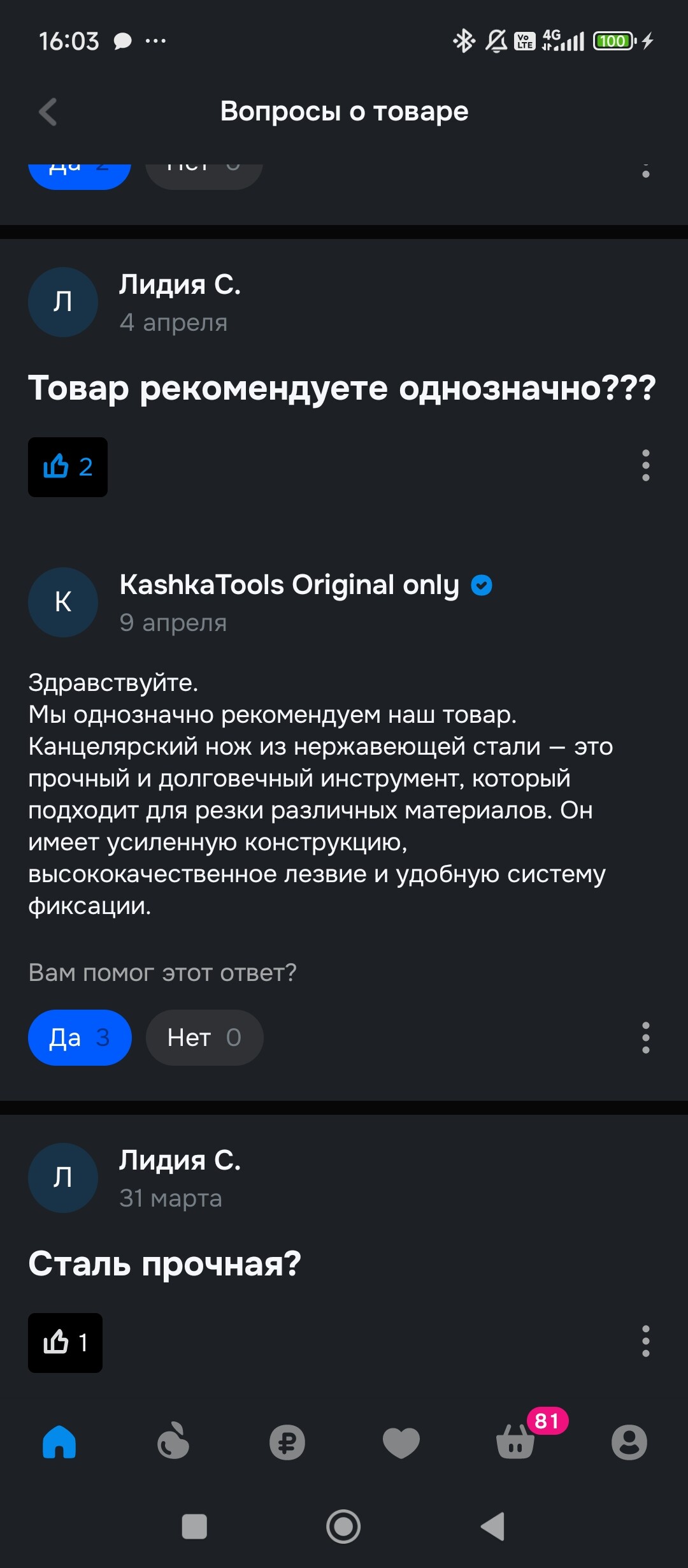Open recent apps from the navigation bar
The image size is (688, 1568).
pyautogui.click(x=194, y=1527)
